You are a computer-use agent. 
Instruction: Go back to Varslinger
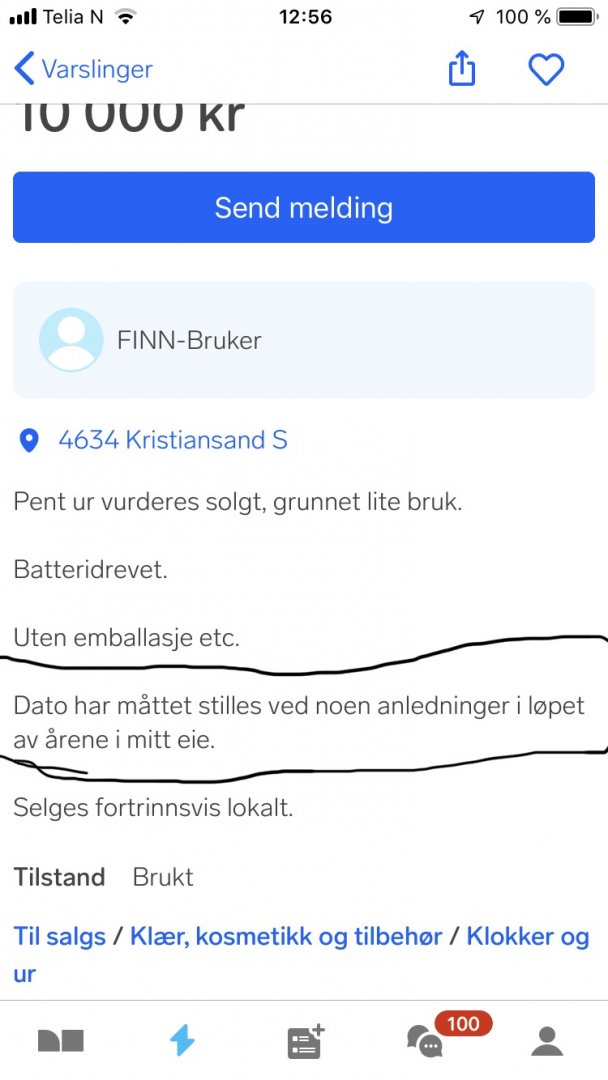pos(83,70)
